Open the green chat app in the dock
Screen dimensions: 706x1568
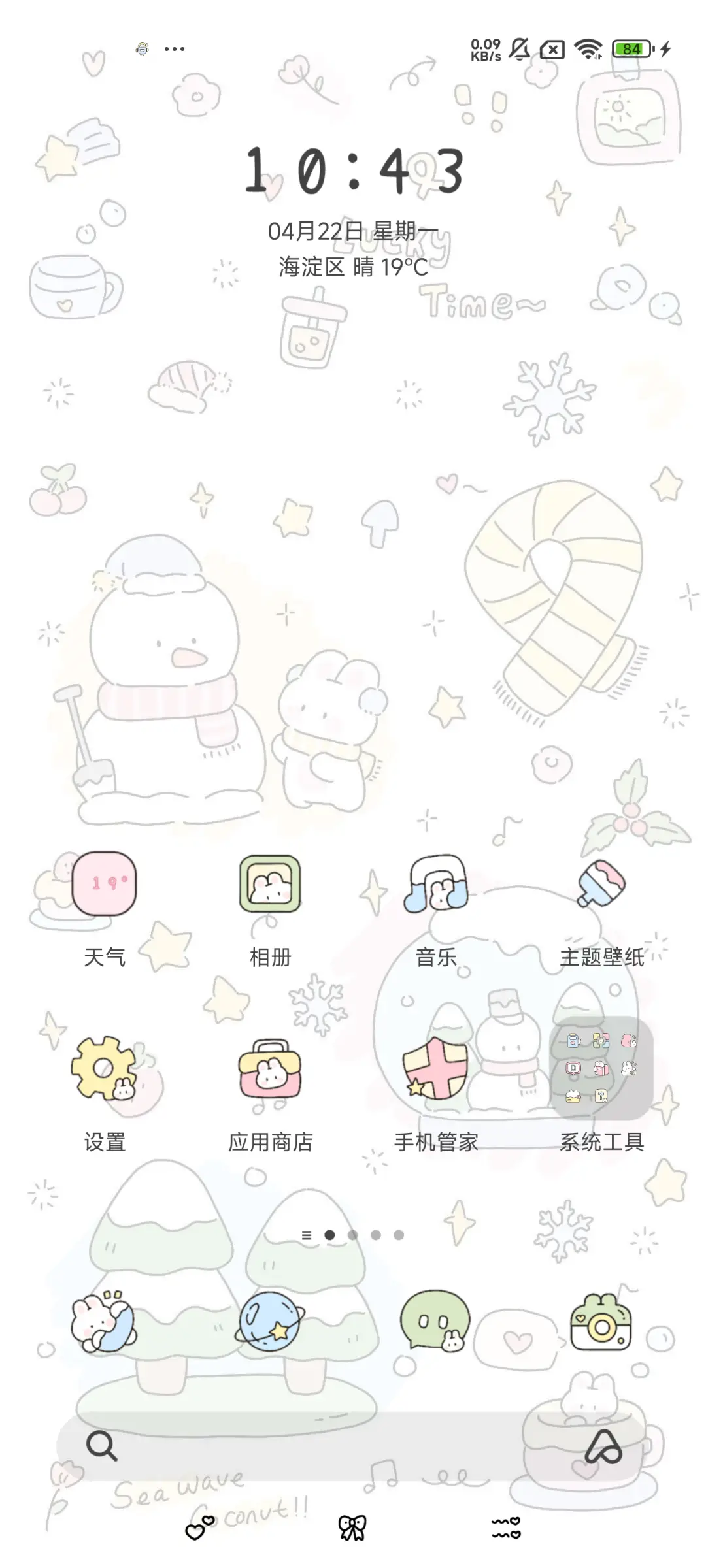coord(437,1321)
